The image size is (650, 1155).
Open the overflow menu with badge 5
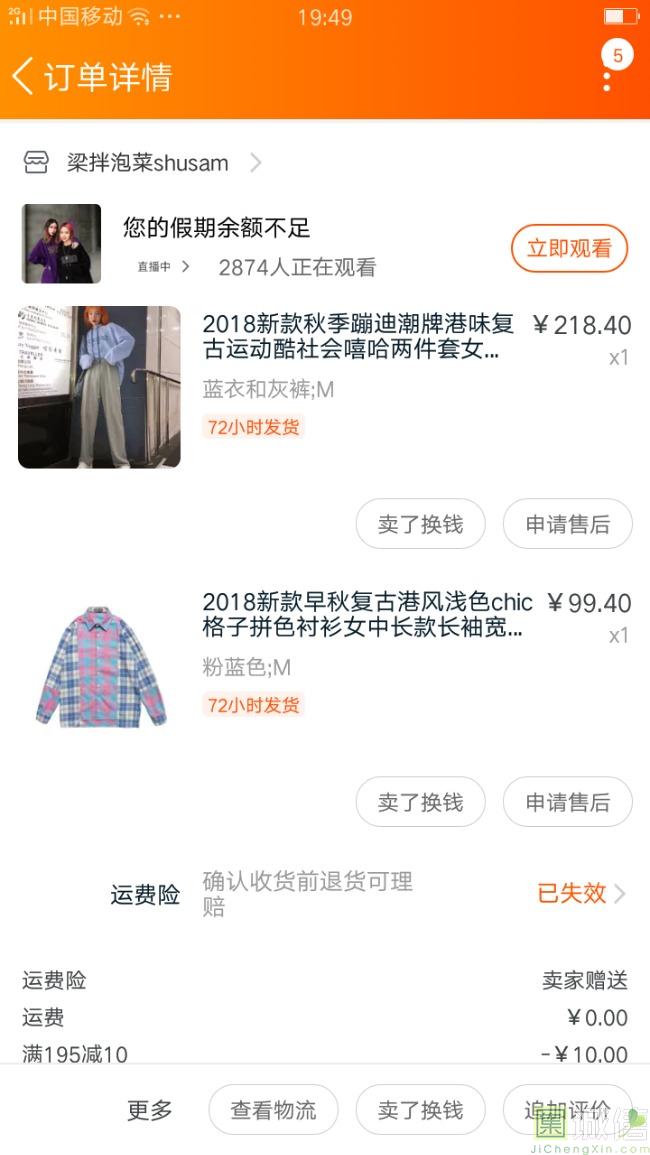[x=608, y=70]
